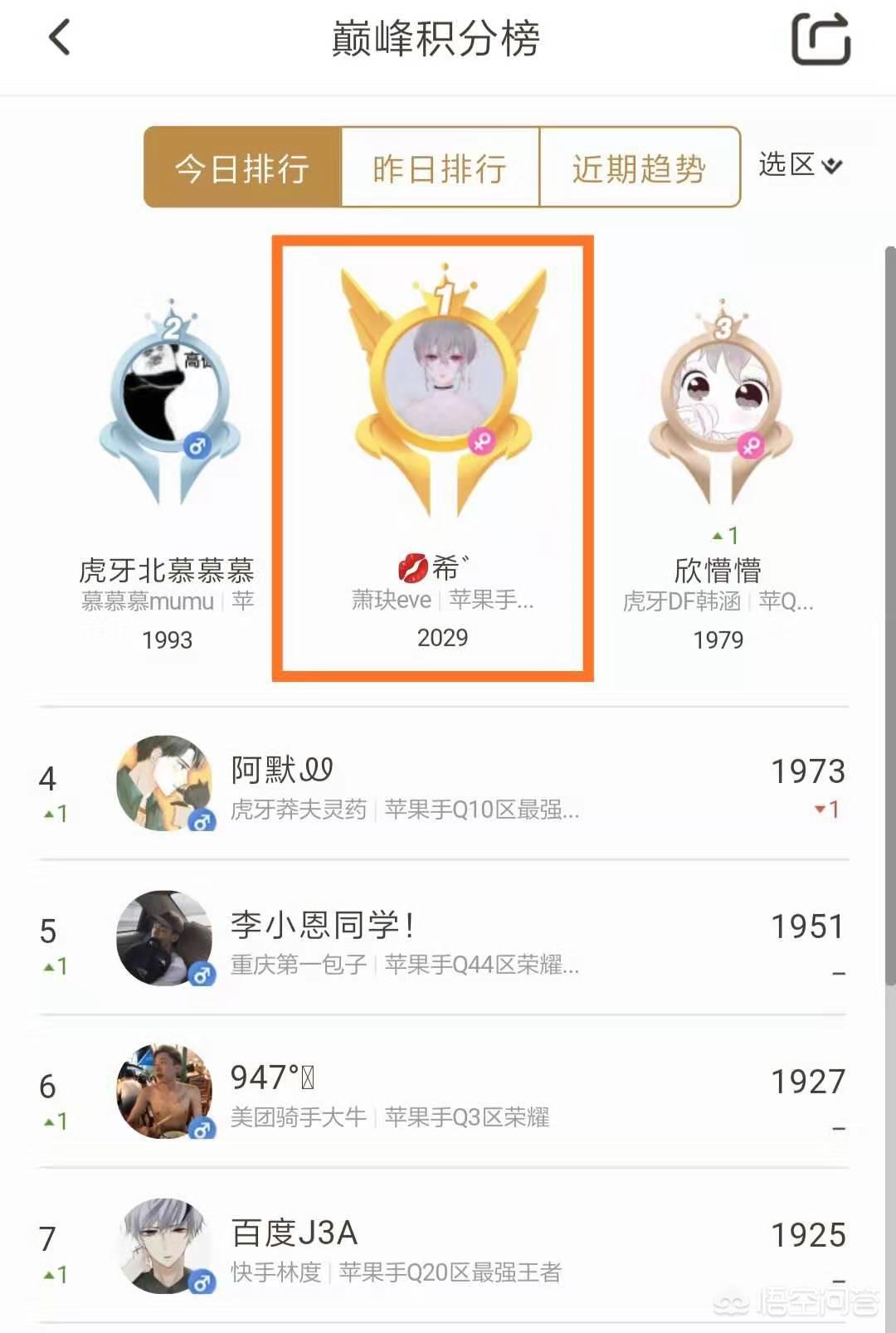Screen dimensions: 896x1333
Task: Go back from the 巅峰积分榜 page
Action: [60, 38]
